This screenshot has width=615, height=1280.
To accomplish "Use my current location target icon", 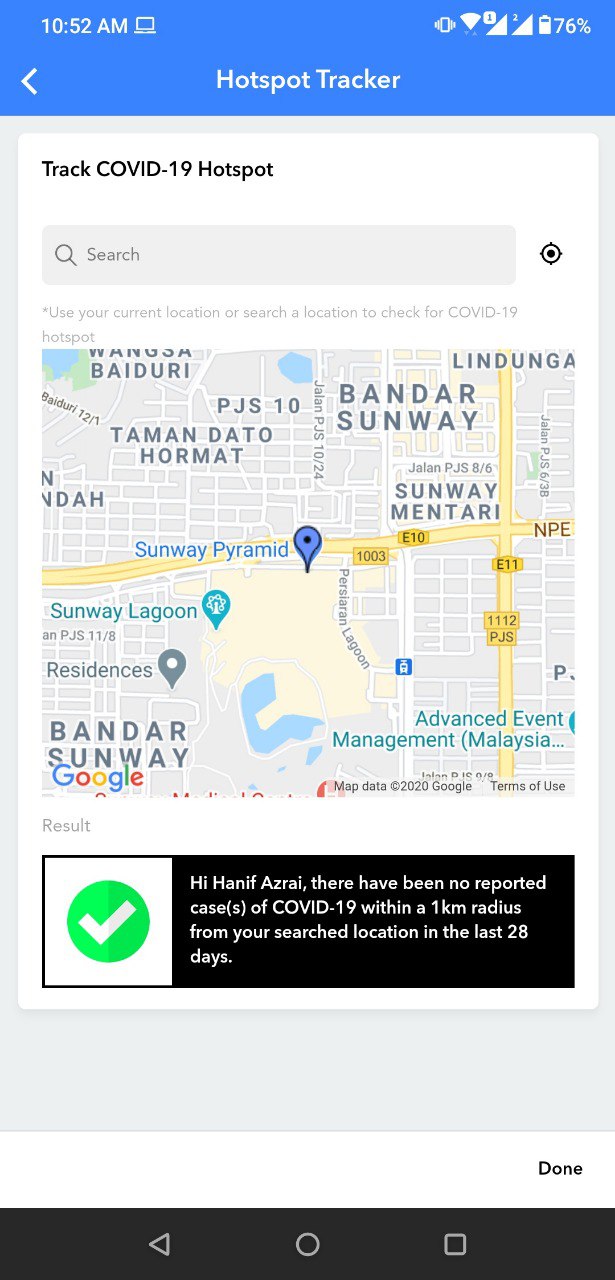I will 551,254.
